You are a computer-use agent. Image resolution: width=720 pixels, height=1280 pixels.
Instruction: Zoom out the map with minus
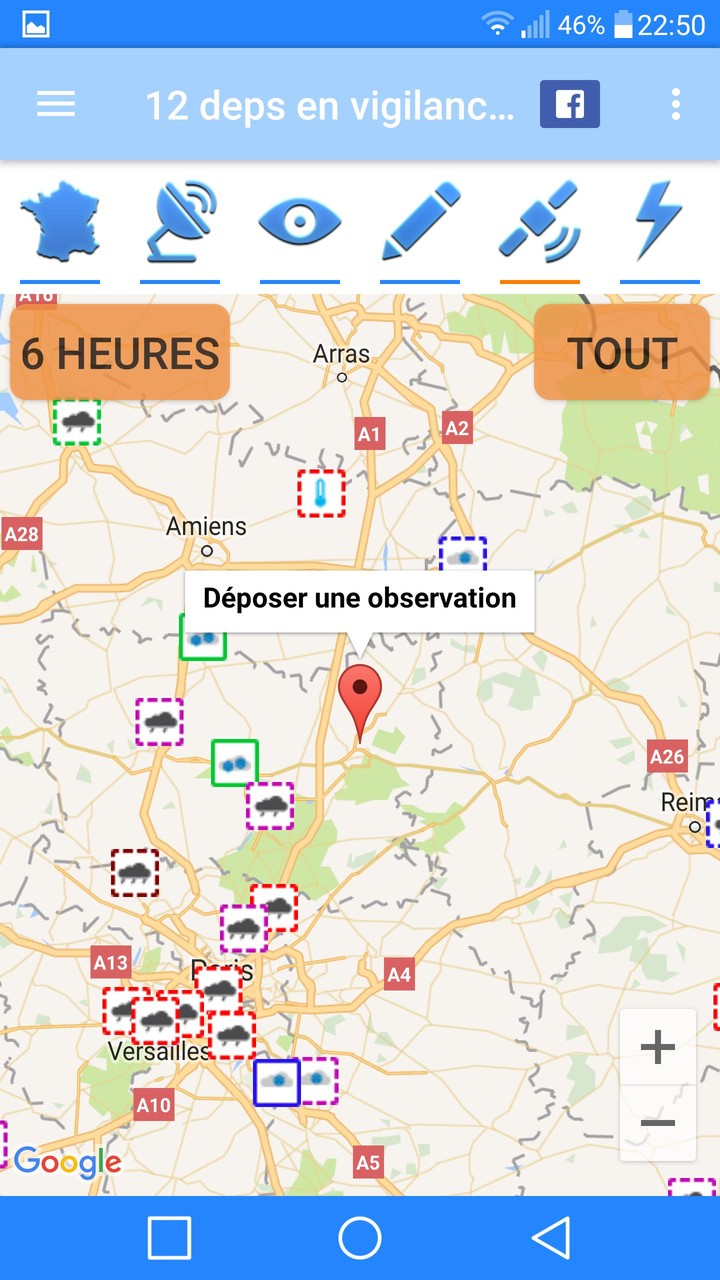657,1123
